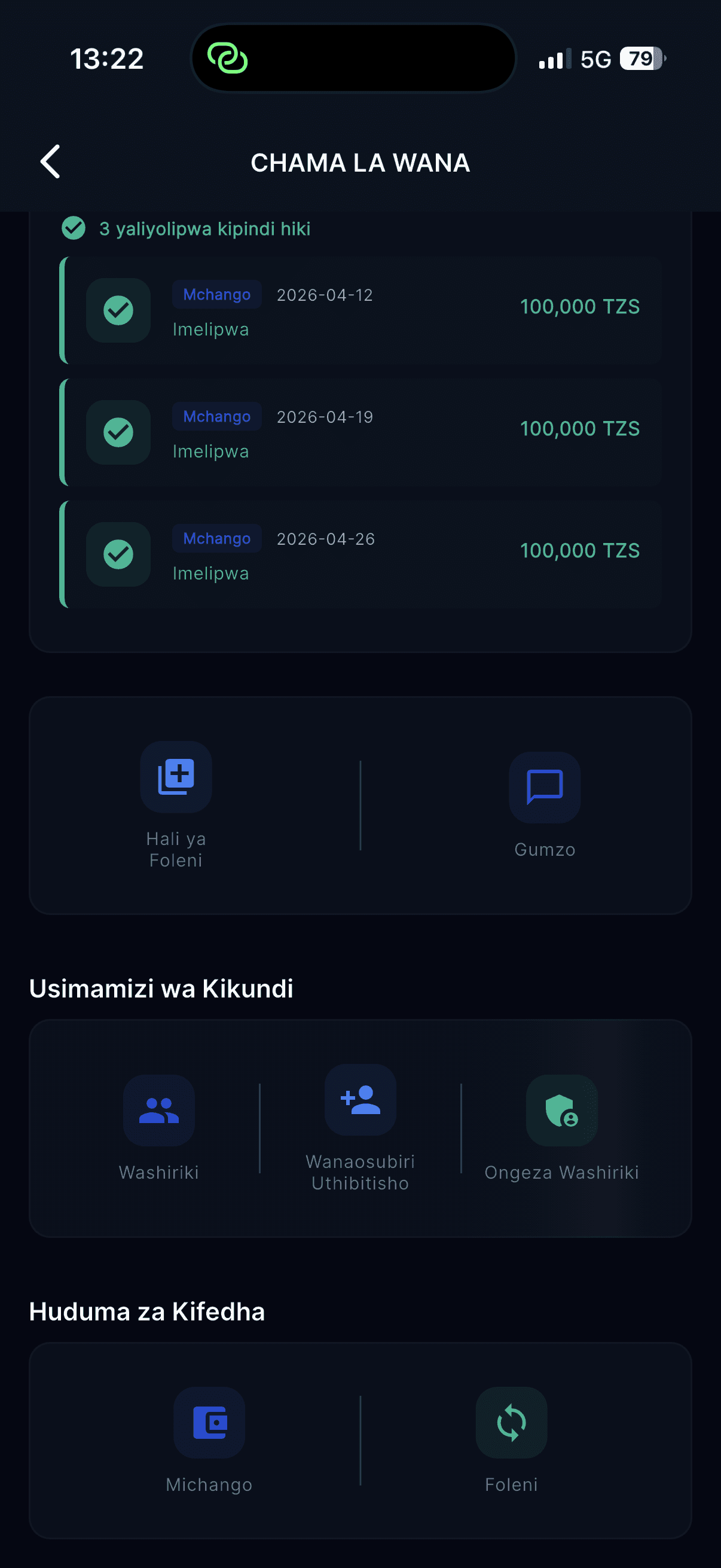Tap the back chevron to return
Screen dimensions: 721x1568
[50, 162]
